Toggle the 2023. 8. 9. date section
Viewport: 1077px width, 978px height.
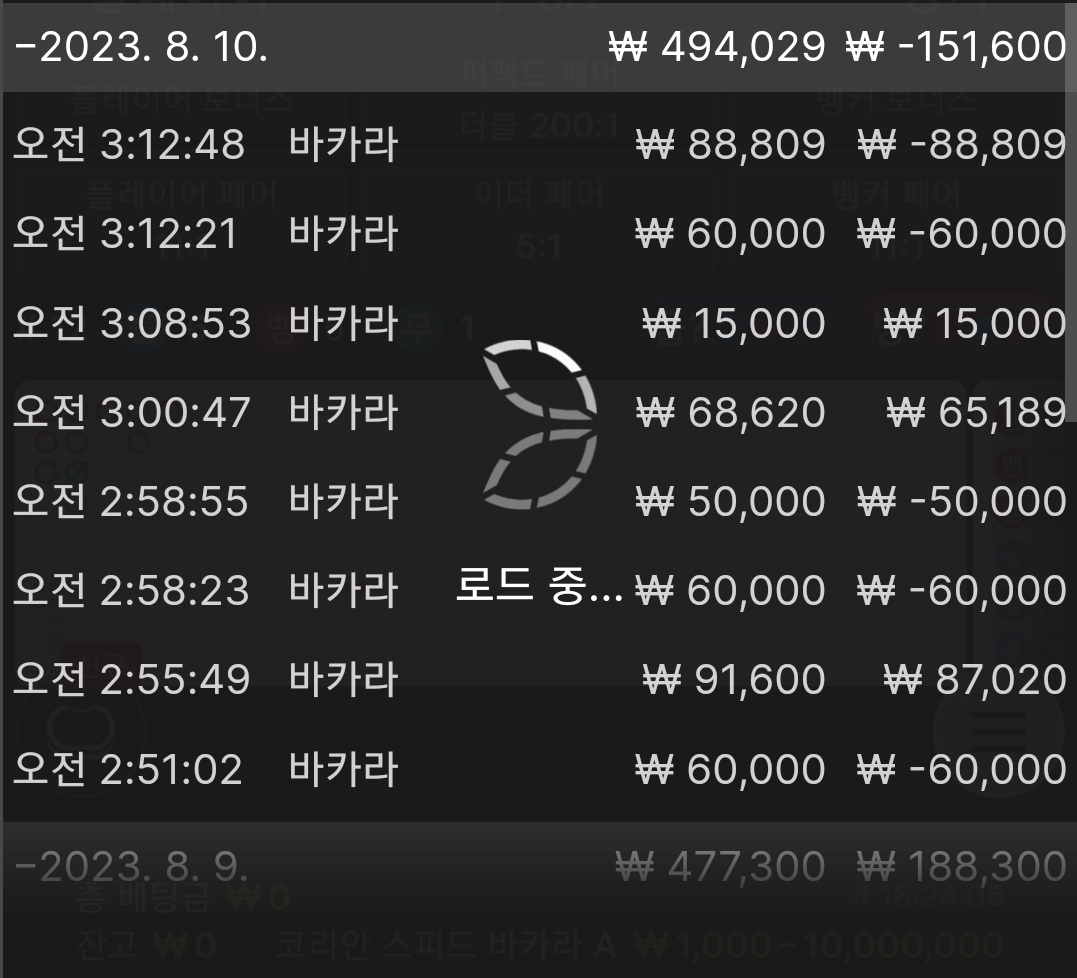(538, 866)
